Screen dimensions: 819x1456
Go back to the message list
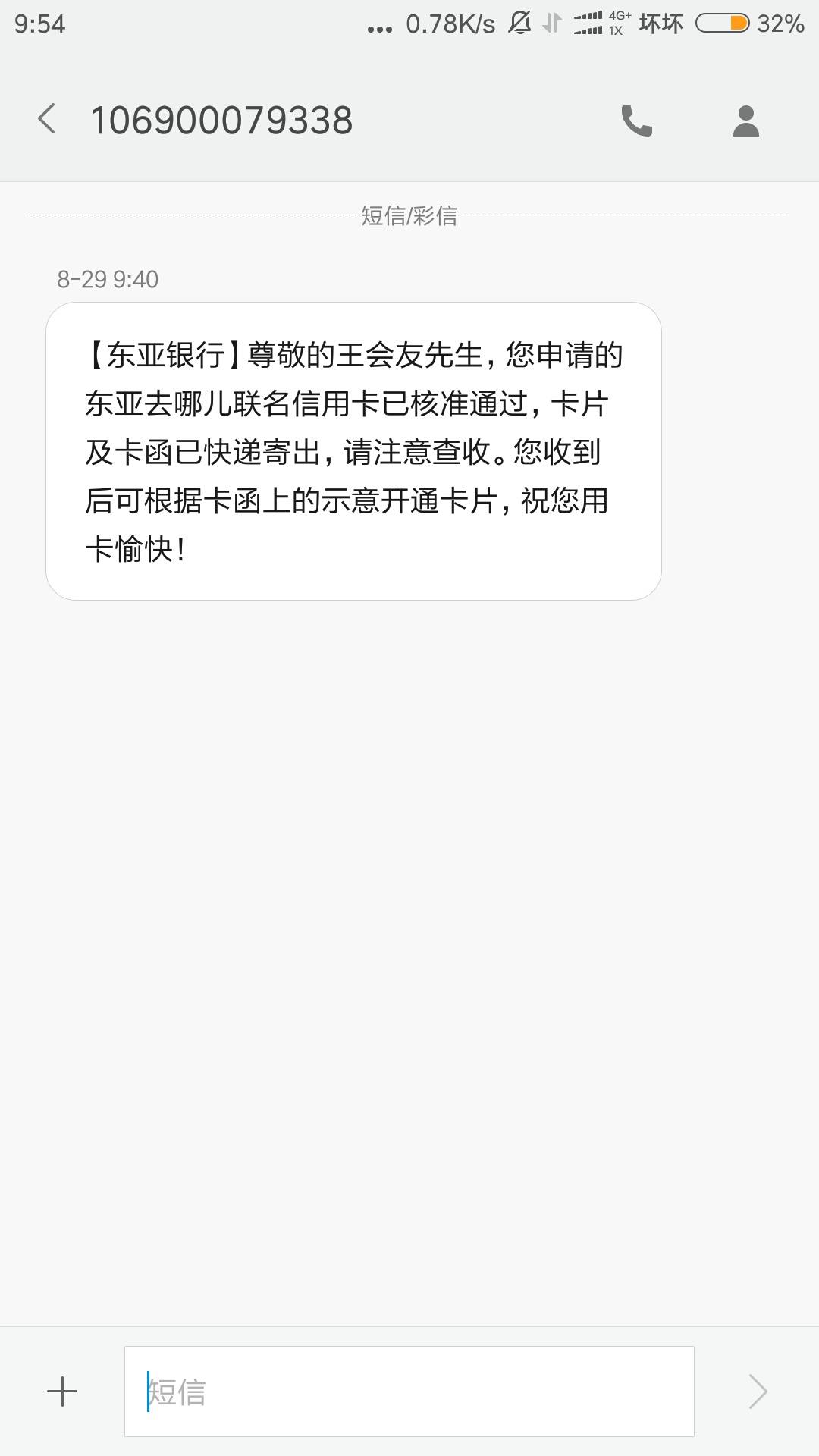(47, 120)
